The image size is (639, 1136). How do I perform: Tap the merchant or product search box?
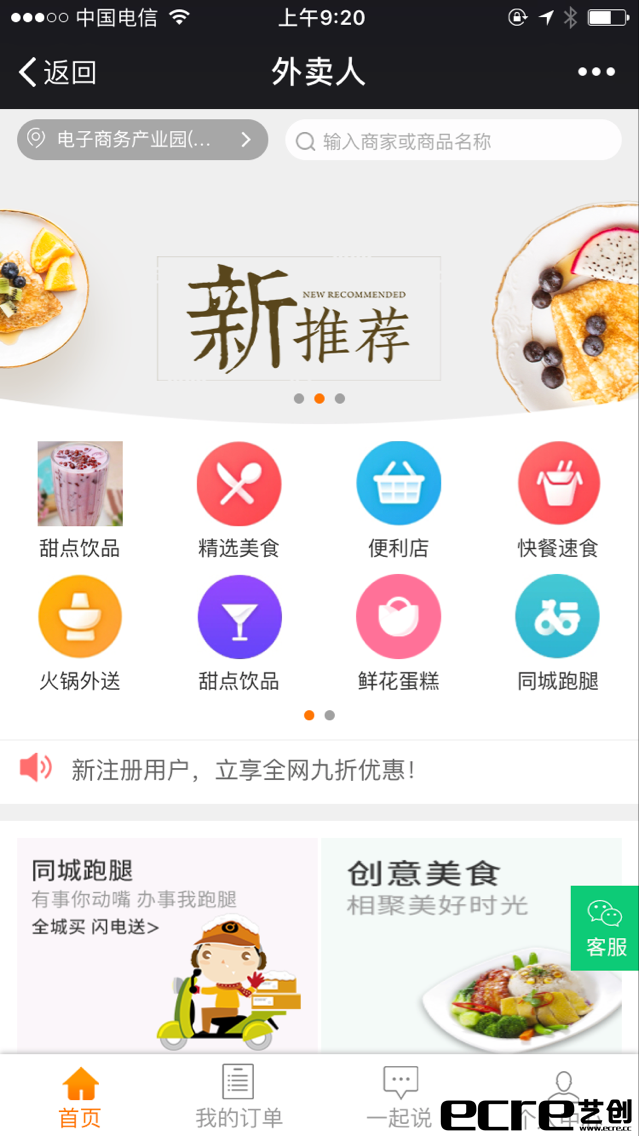point(453,141)
